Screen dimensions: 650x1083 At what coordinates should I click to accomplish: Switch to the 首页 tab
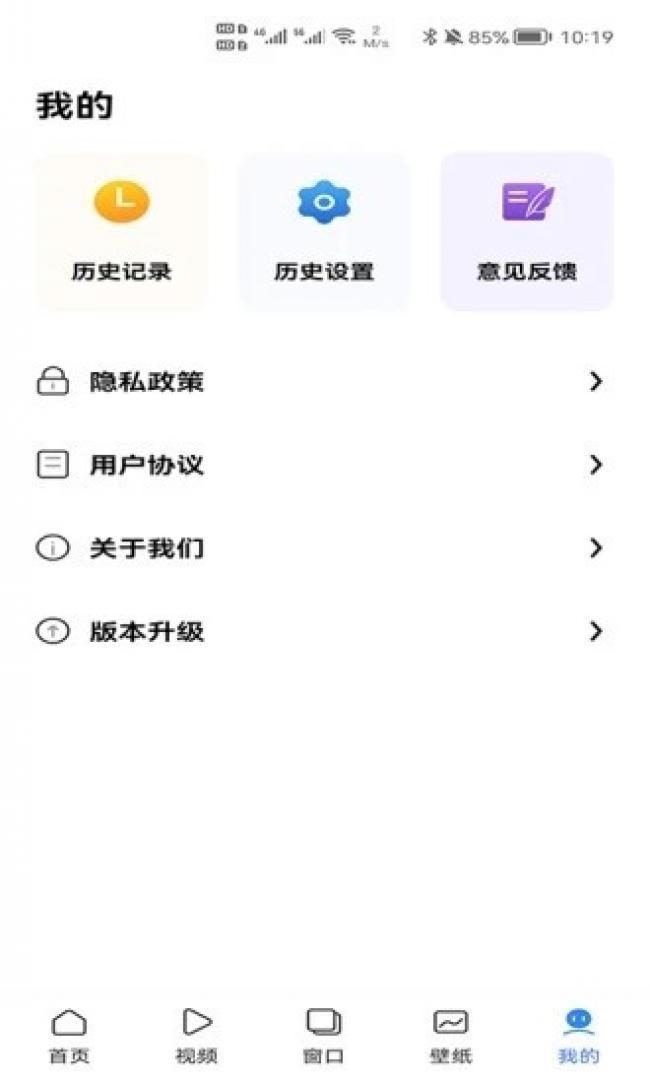point(69,1035)
